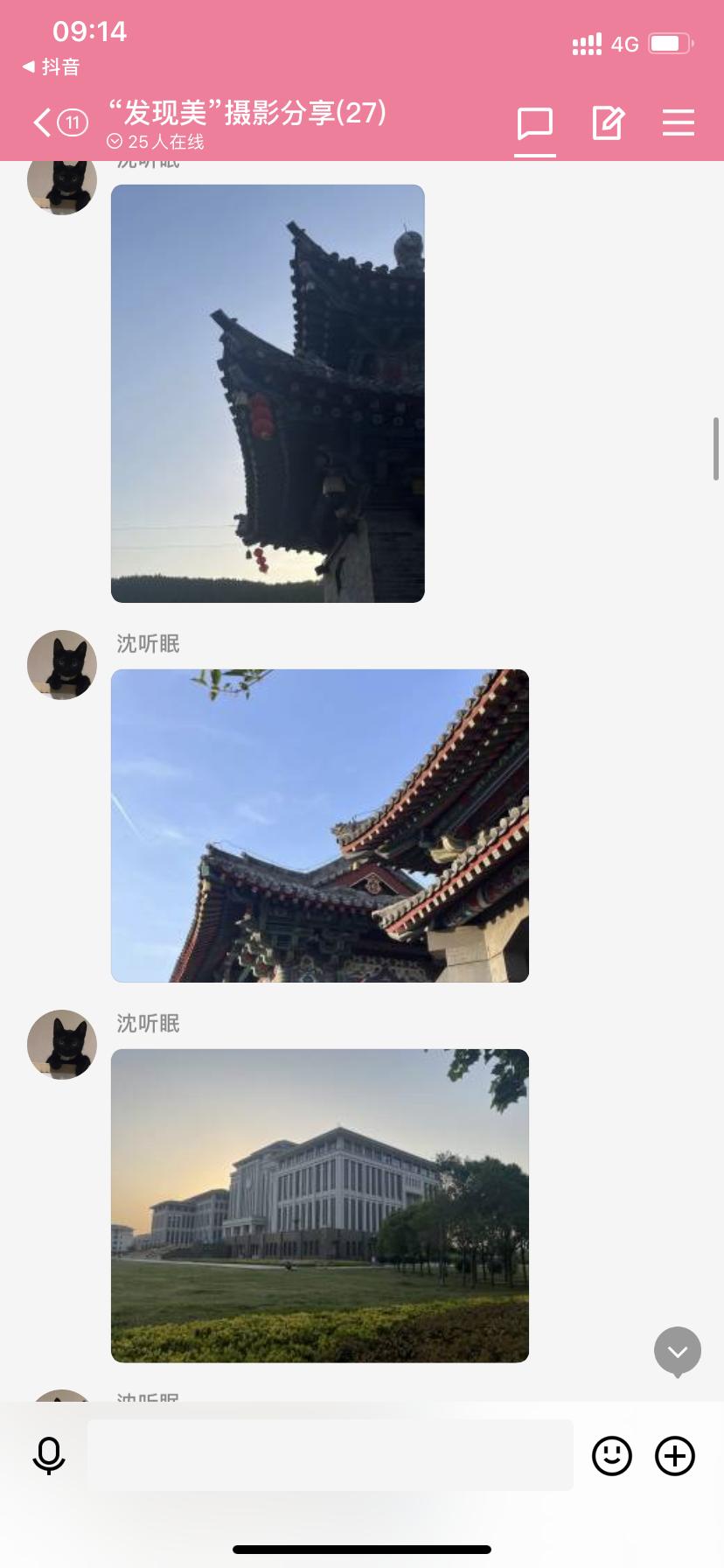Focus the message text field
Viewport: 724px width, 1568px height.
point(331,1456)
